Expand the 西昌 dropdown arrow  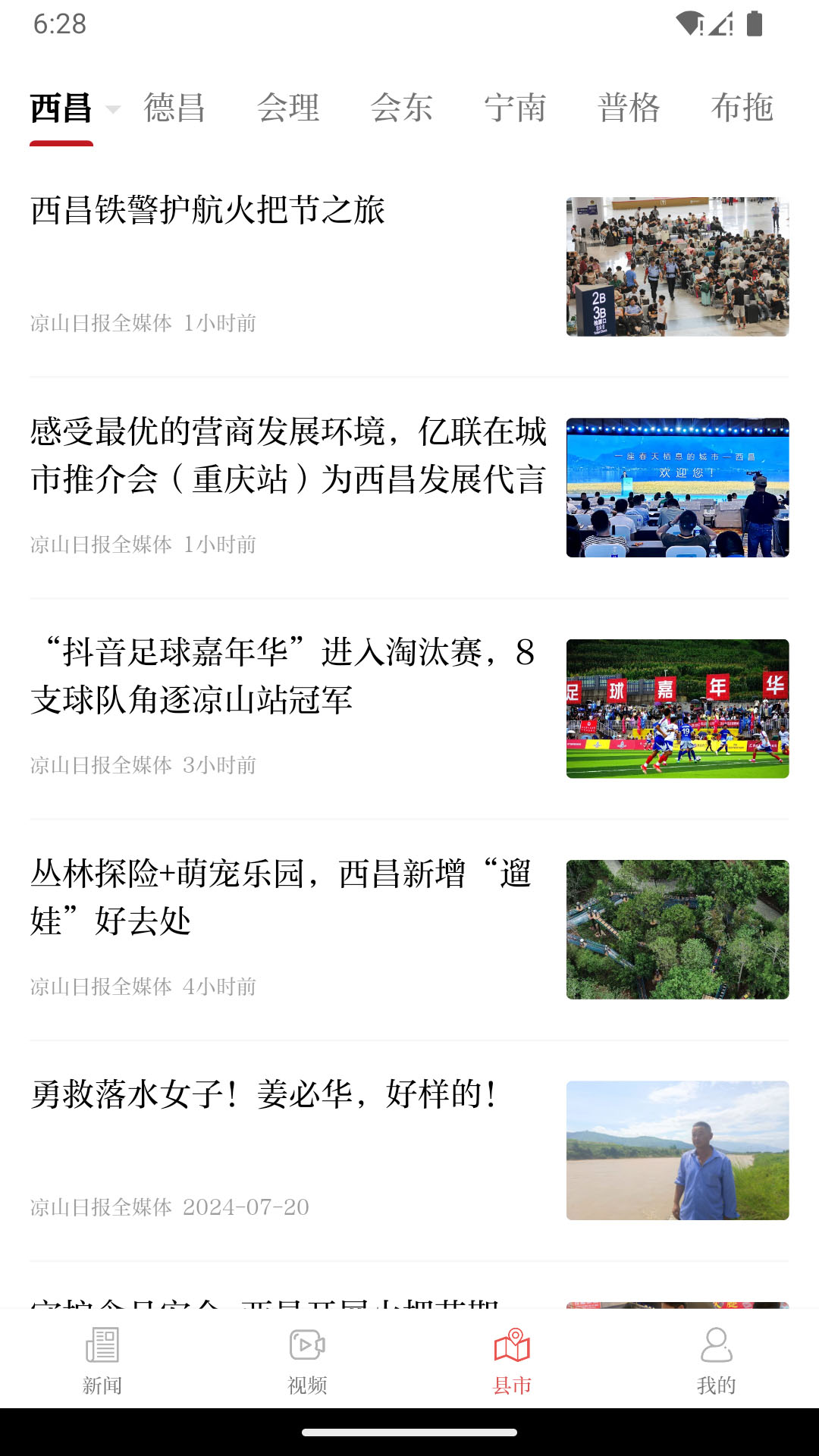coord(113,109)
